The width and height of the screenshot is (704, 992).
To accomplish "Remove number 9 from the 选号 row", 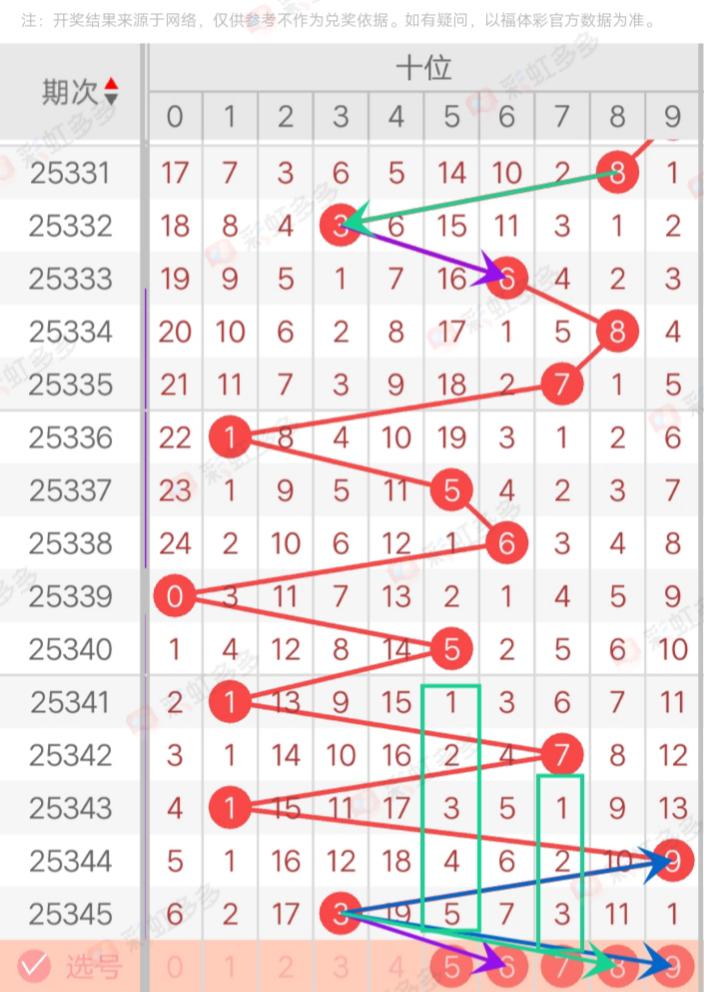I will (672, 967).
